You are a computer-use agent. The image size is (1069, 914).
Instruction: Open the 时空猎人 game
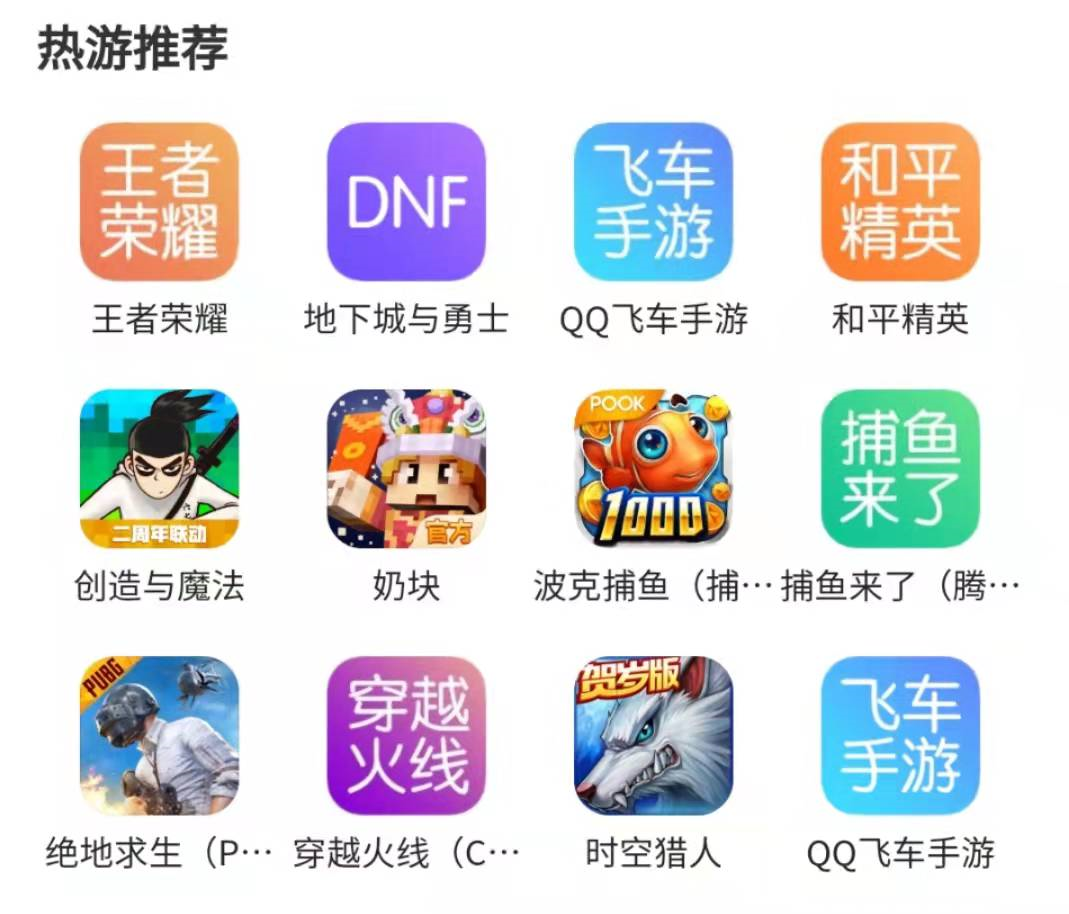click(x=653, y=735)
